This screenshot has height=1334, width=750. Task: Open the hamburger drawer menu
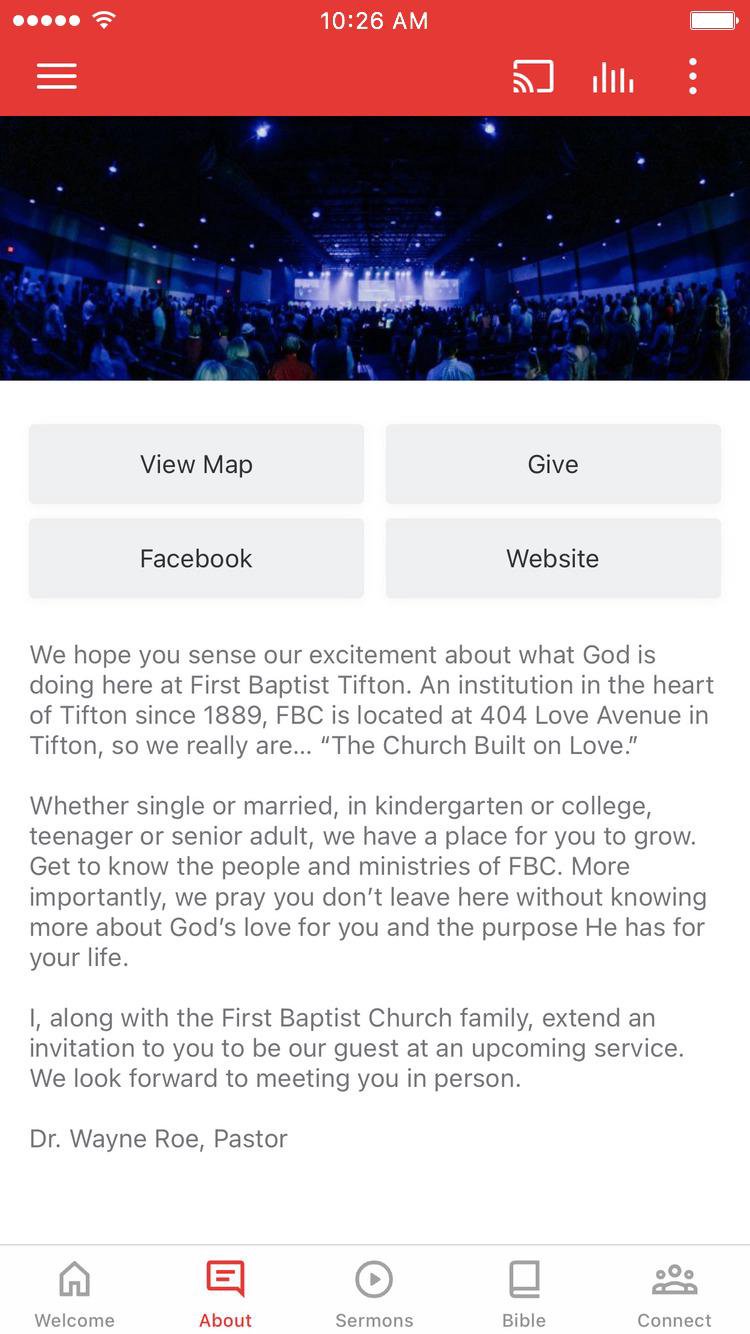(57, 77)
